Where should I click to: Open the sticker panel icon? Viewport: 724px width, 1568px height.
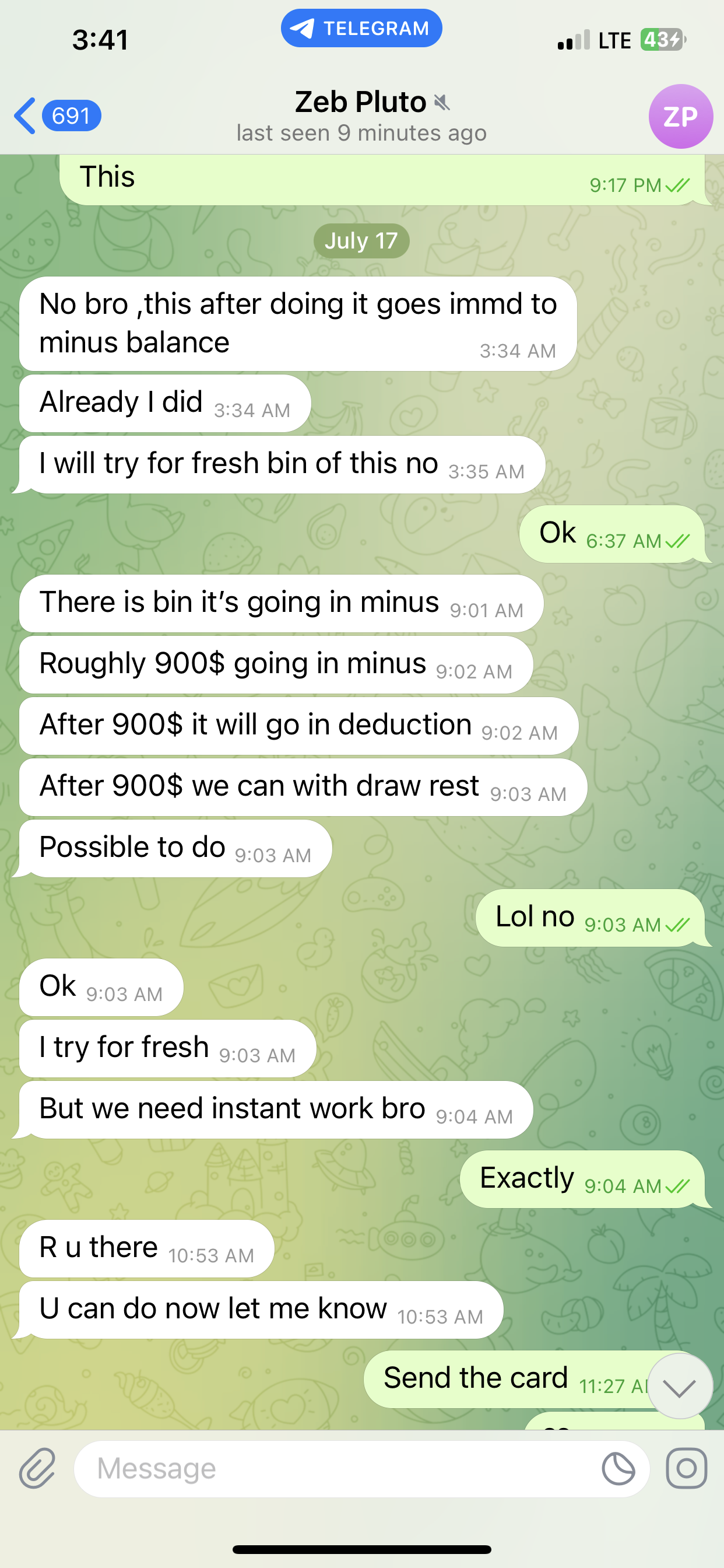(618, 1468)
